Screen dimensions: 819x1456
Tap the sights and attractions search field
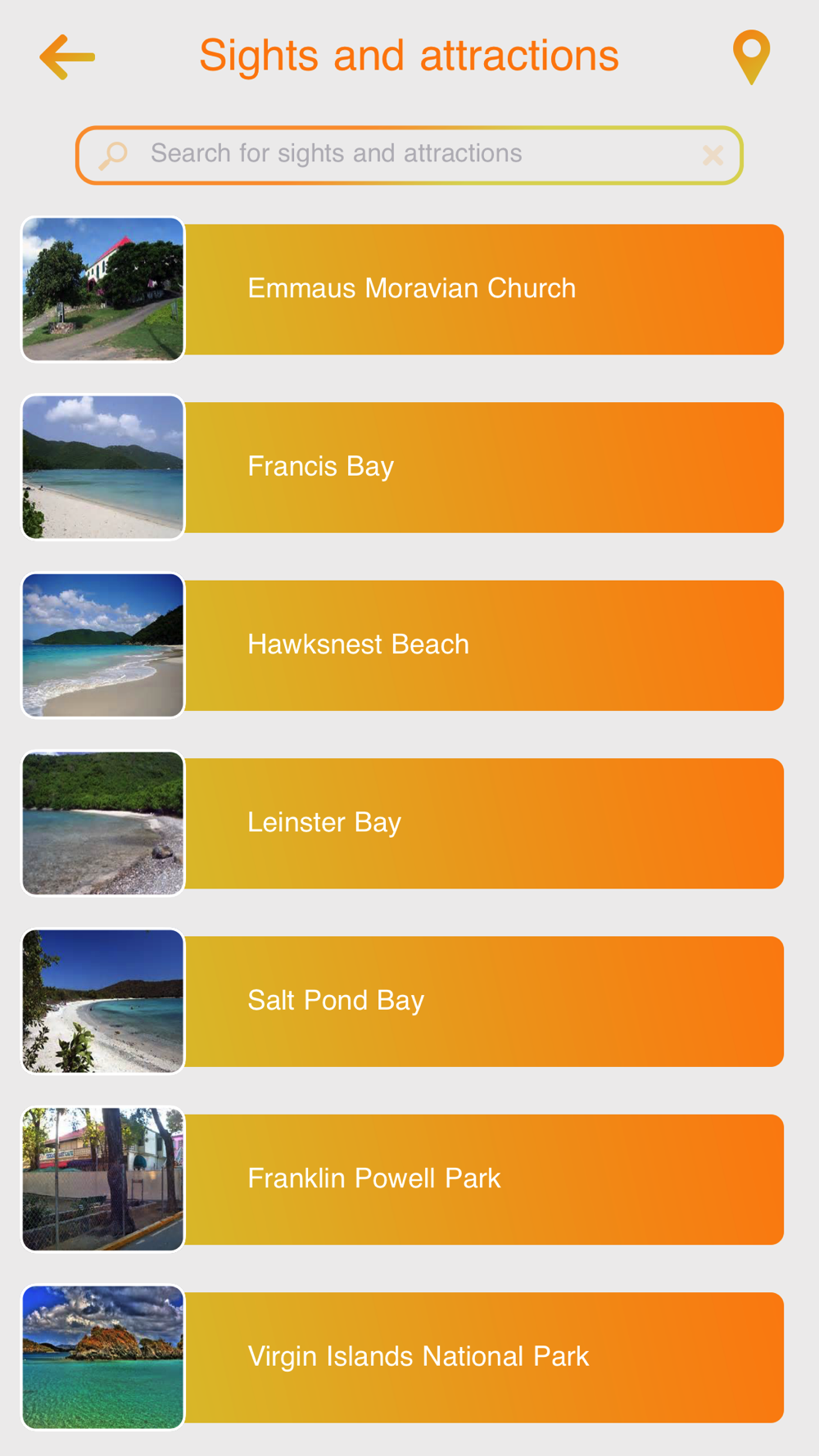(409, 155)
